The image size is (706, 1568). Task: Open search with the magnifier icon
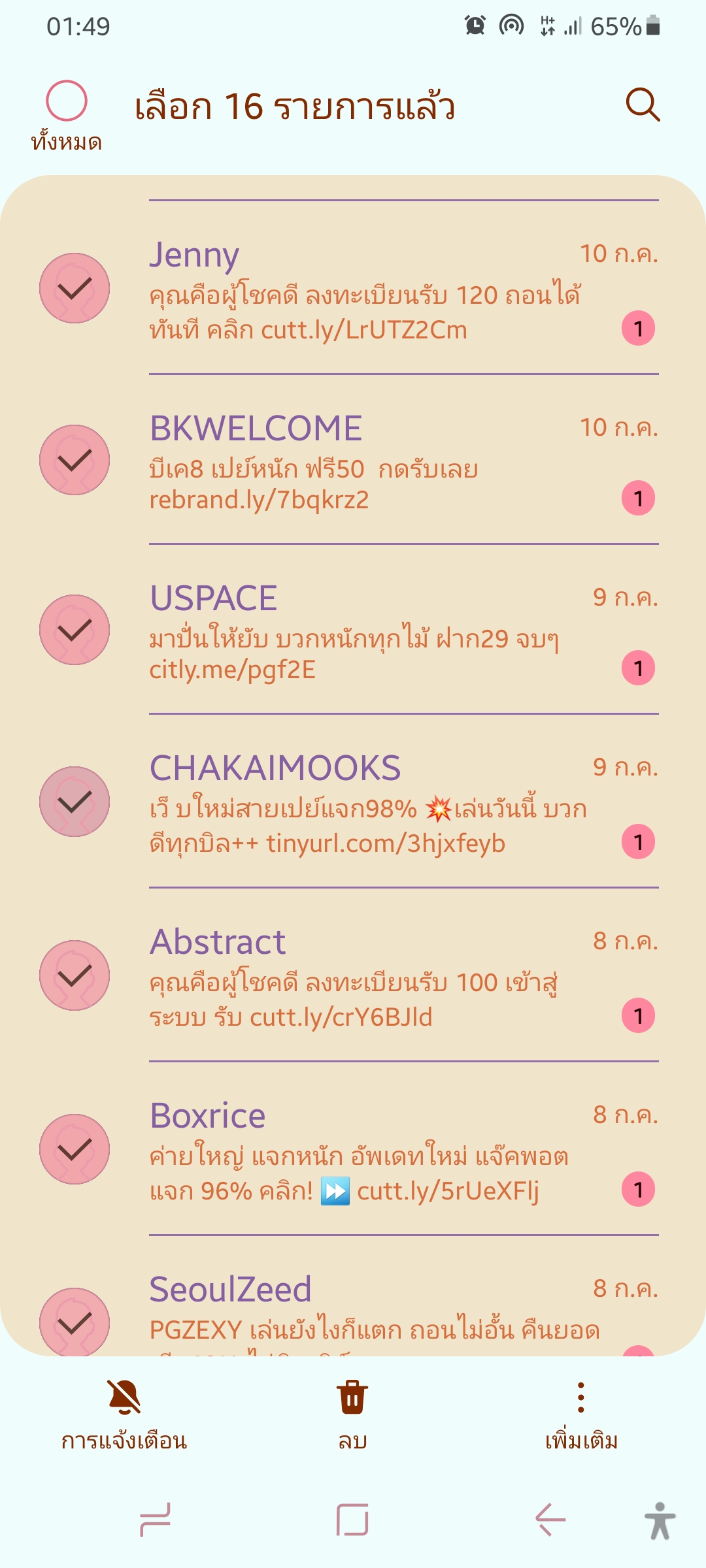coord(643,105)
